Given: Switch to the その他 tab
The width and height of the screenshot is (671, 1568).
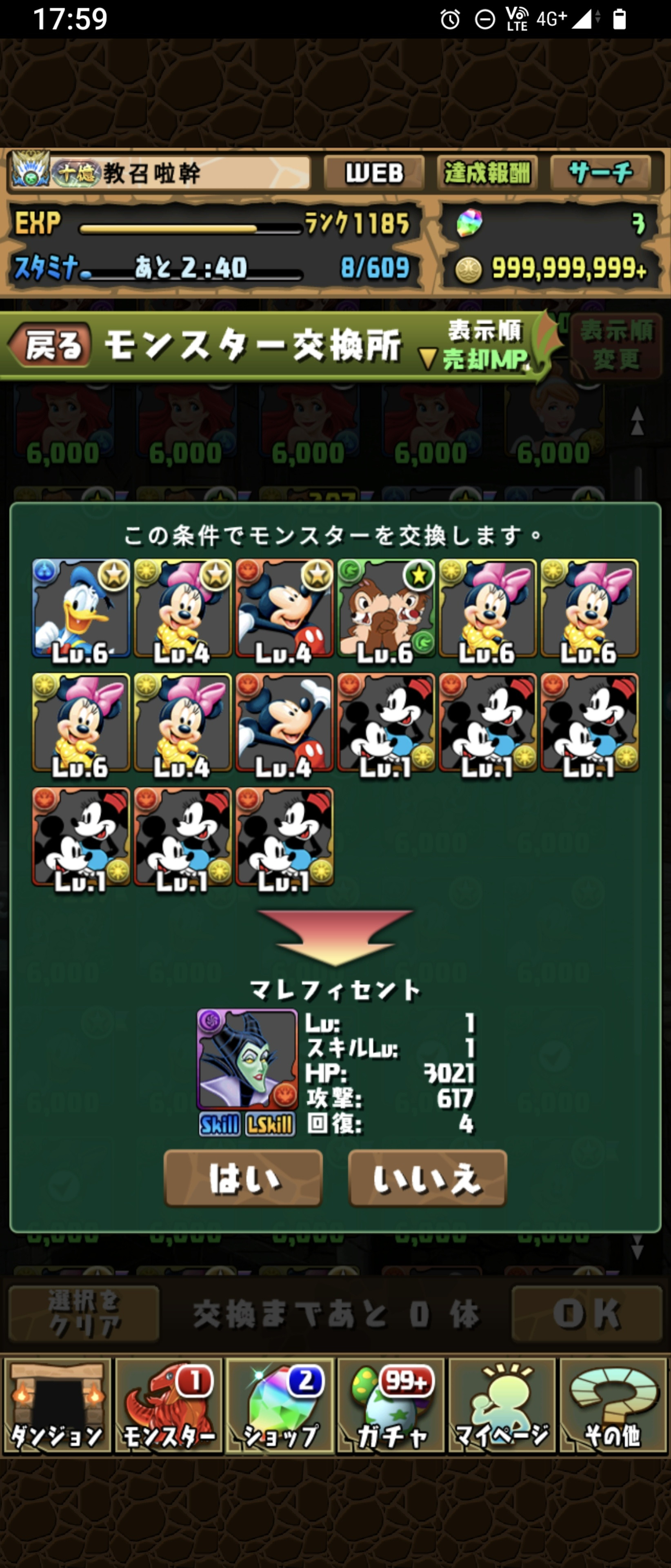Looking at the screenshot, I should pyautogui.click(x=613, y=1406).
